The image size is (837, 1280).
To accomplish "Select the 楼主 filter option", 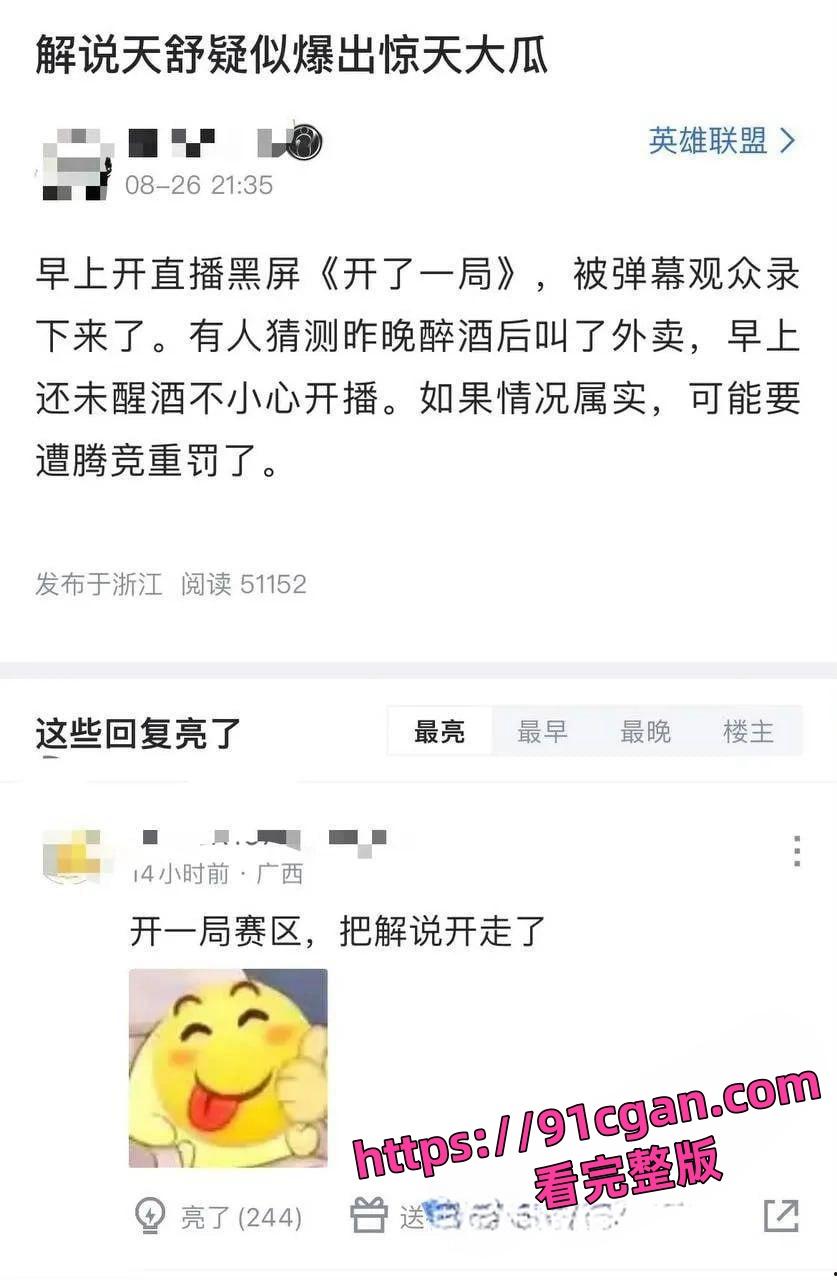I will point(752,732).
